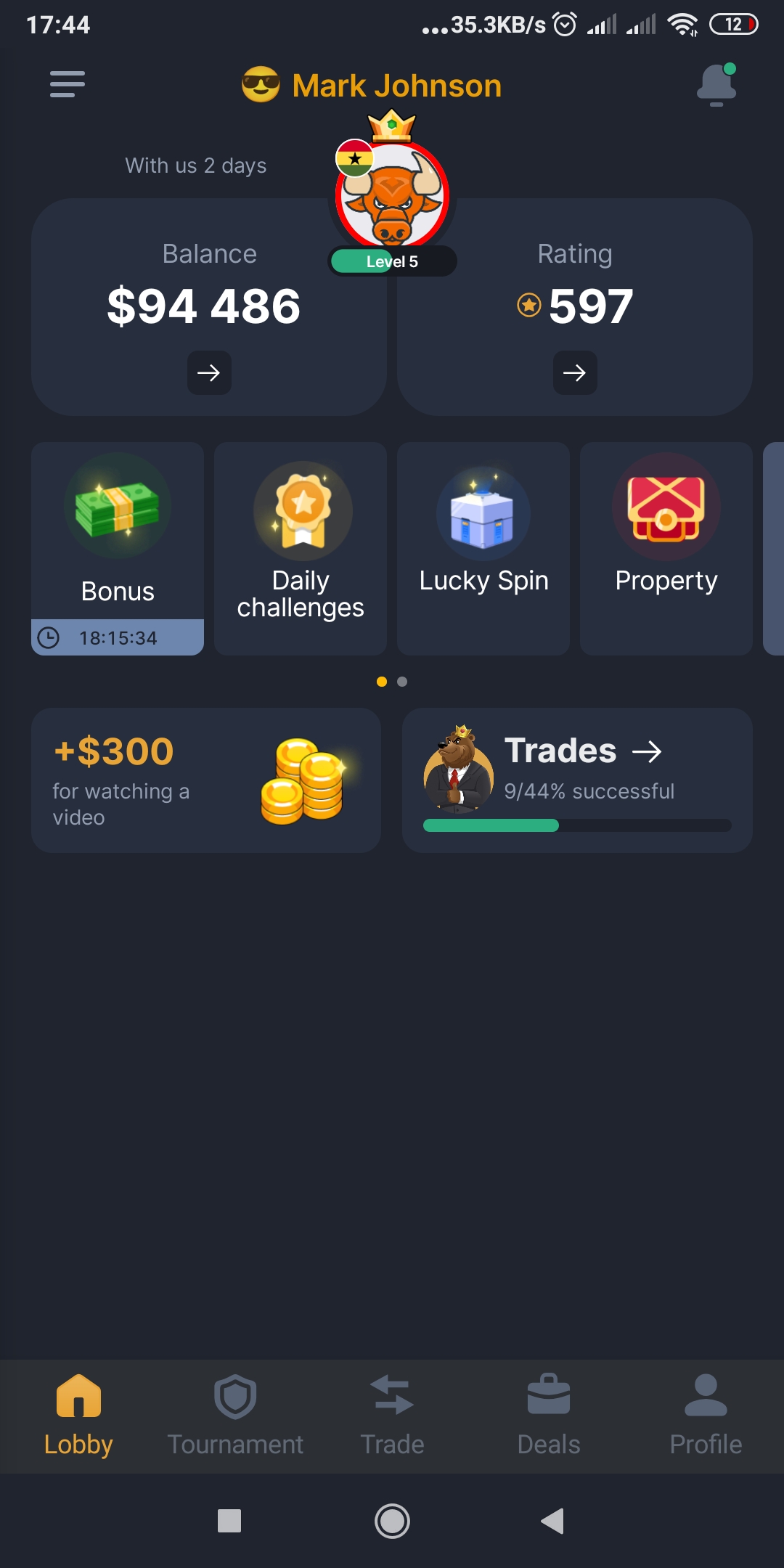Go to the system home screen
The image size is (784, 1568).
coord(392,1521)
